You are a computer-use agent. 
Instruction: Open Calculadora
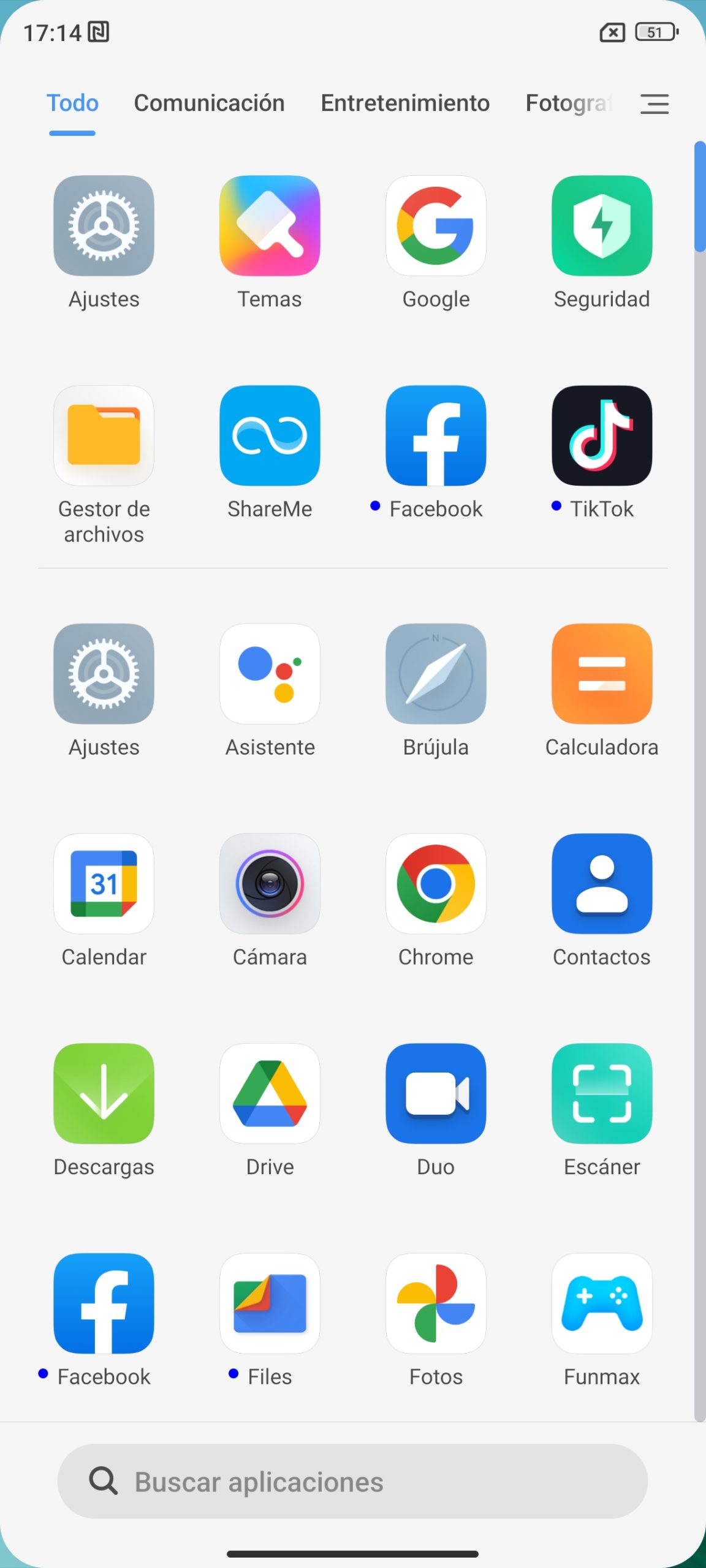[x=602, y=674]
